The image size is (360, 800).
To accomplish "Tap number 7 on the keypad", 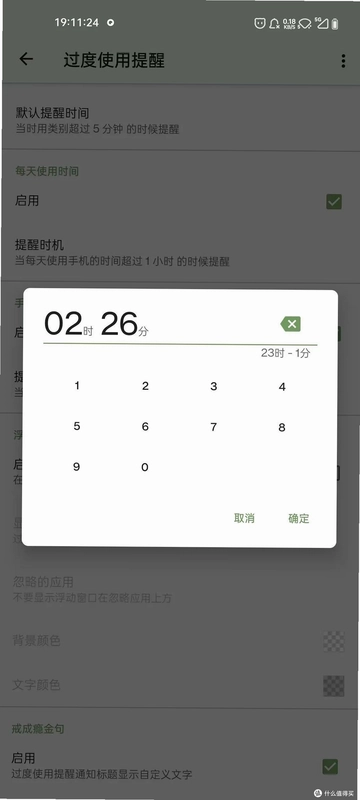I will (214, 427).
